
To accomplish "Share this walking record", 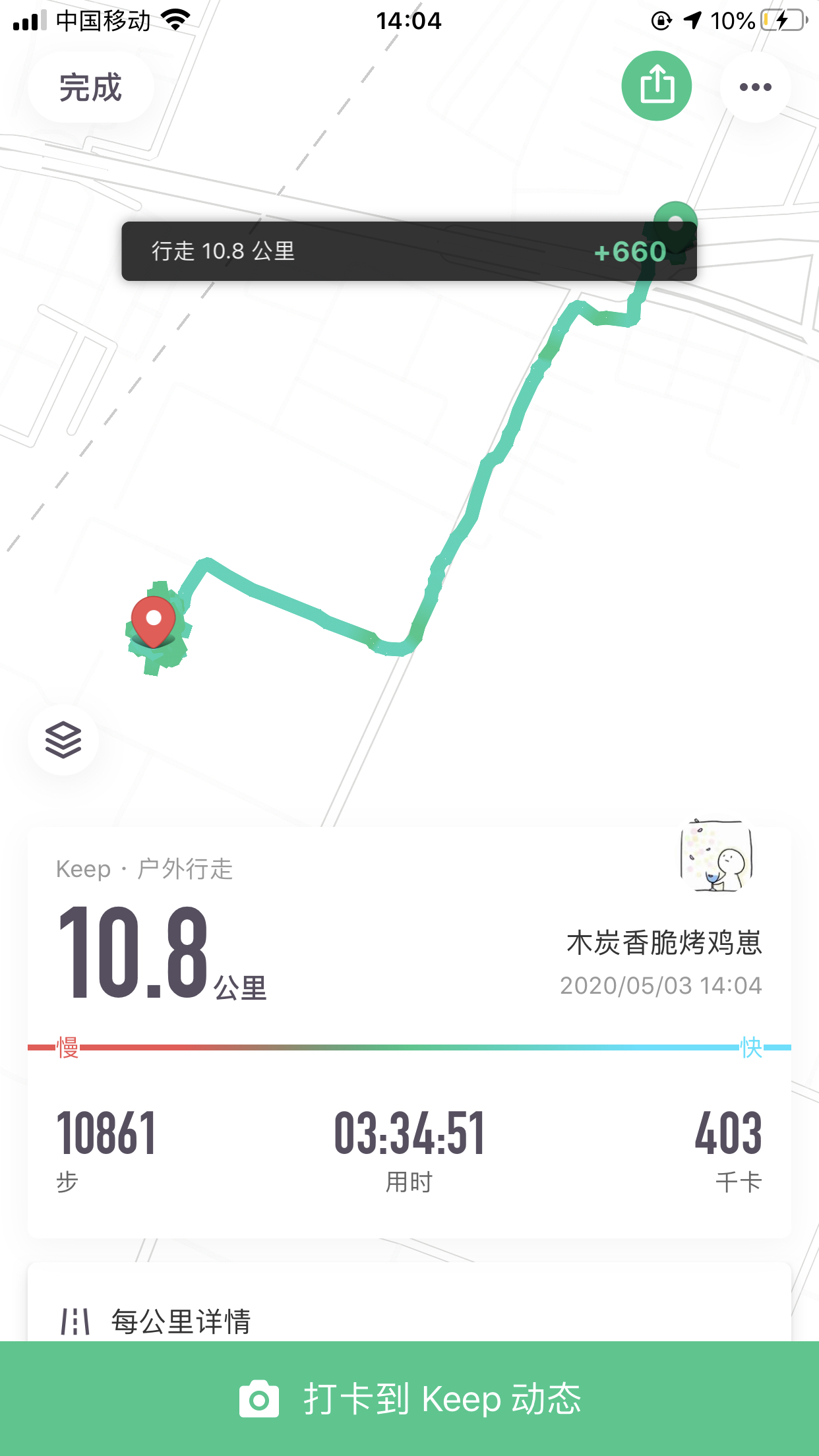I will [x=656, y=86].
